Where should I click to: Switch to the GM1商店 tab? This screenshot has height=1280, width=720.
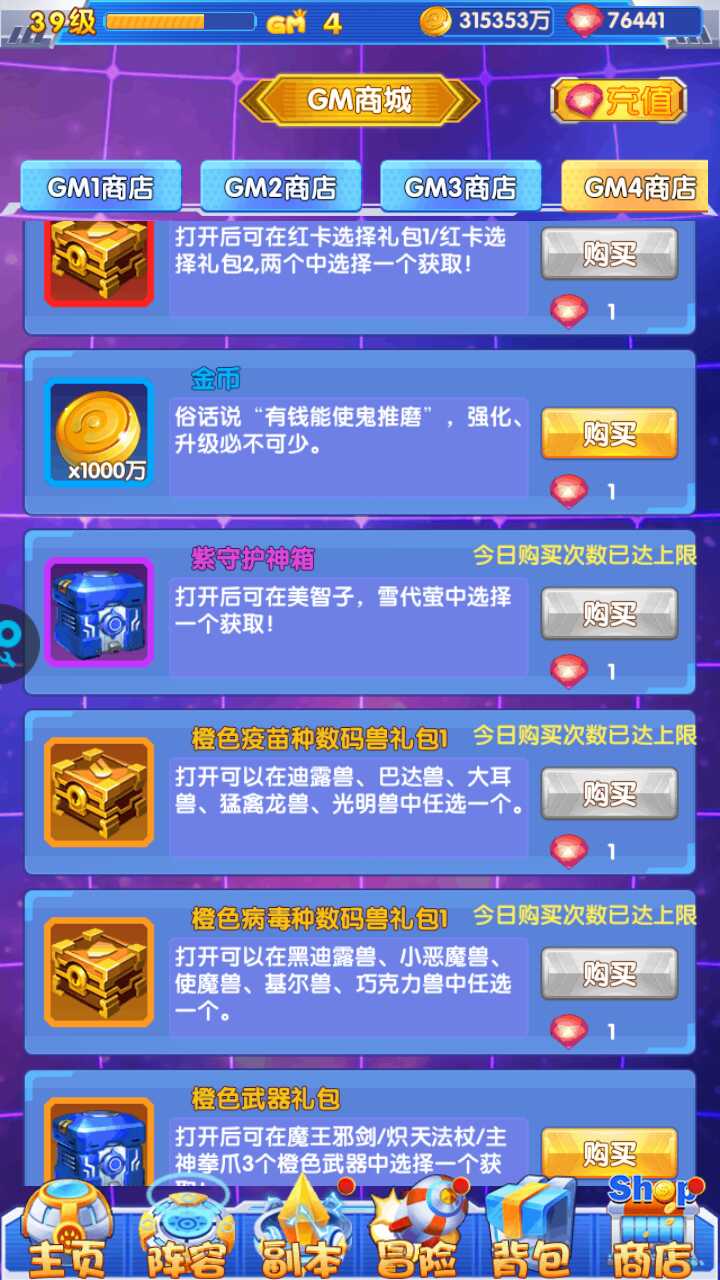click(x=100, y=187)
